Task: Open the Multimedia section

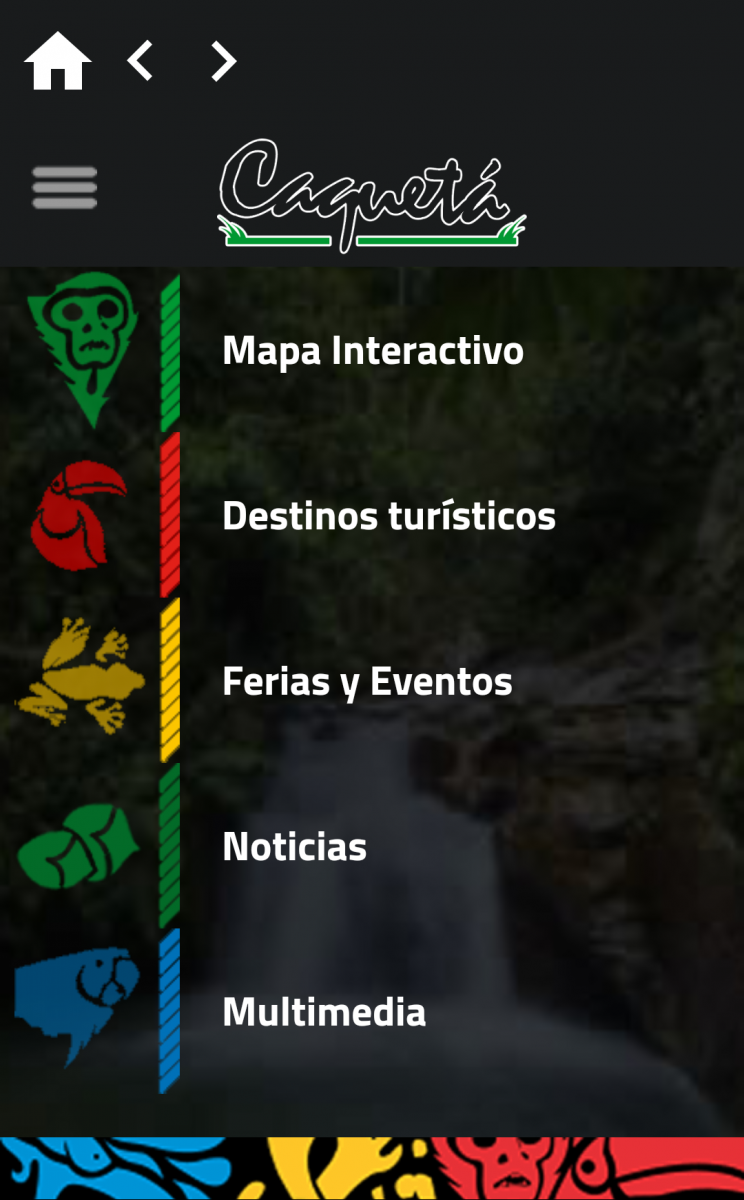Action: 324,1012
